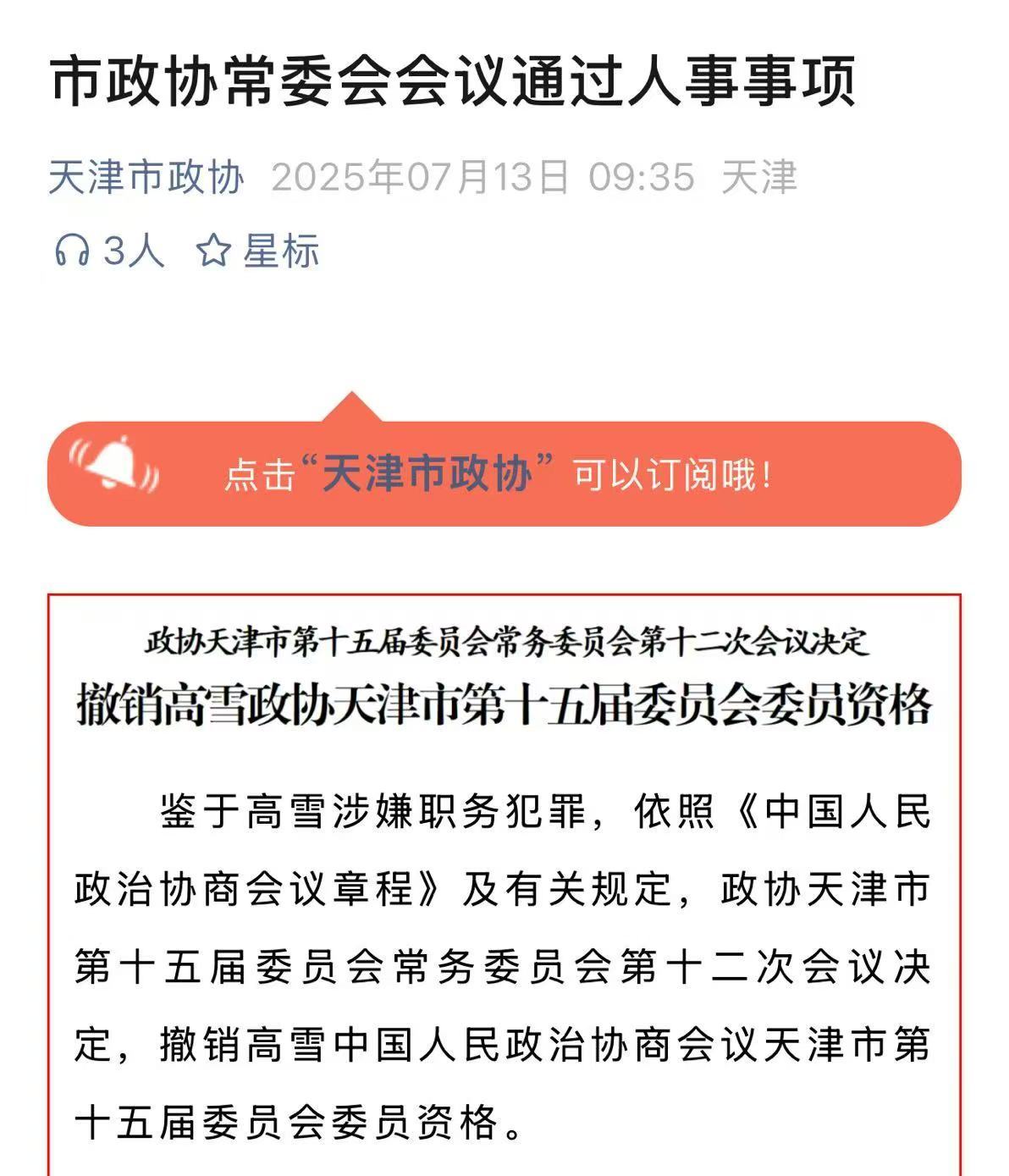1009x1176 pixels.
Task: Star this account with 星标
Action: point(258,251)
